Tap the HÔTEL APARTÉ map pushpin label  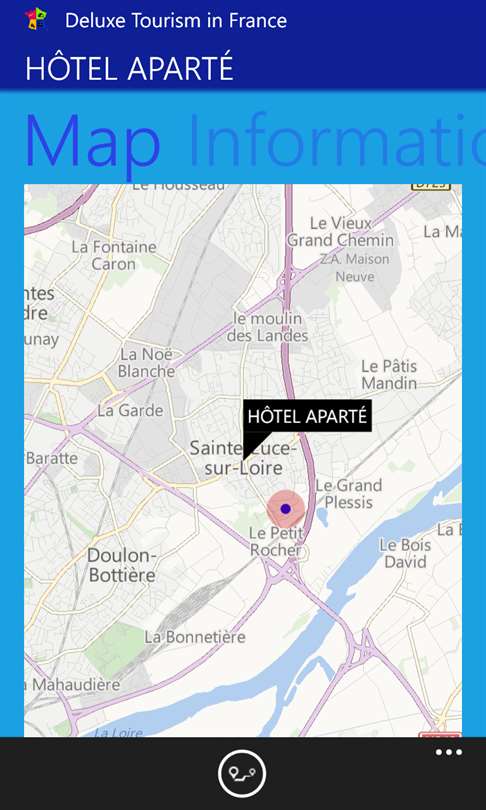(307, 416)
